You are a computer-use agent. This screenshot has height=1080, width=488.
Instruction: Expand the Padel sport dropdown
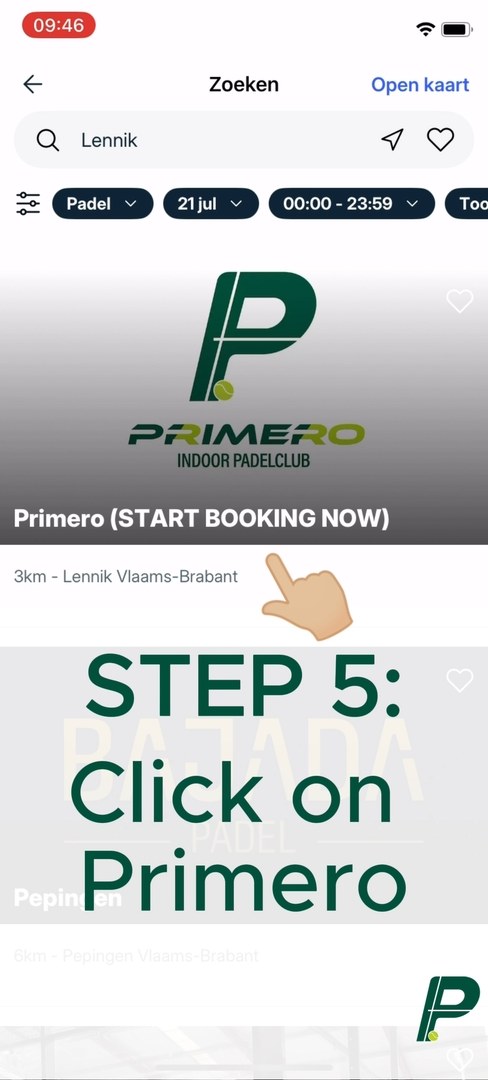point(103,204)
